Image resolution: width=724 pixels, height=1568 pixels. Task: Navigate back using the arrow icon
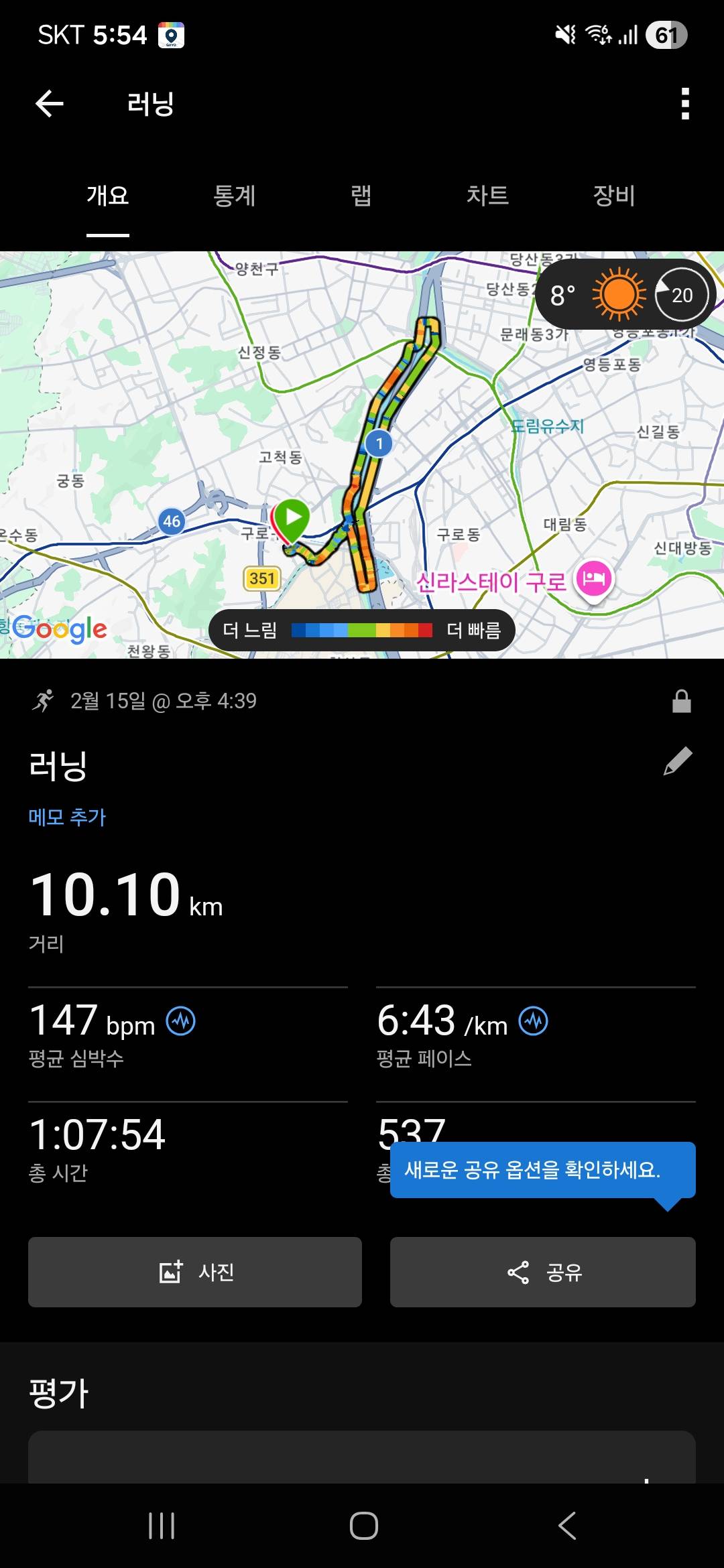pyautogui.click(x=48, y=102)
